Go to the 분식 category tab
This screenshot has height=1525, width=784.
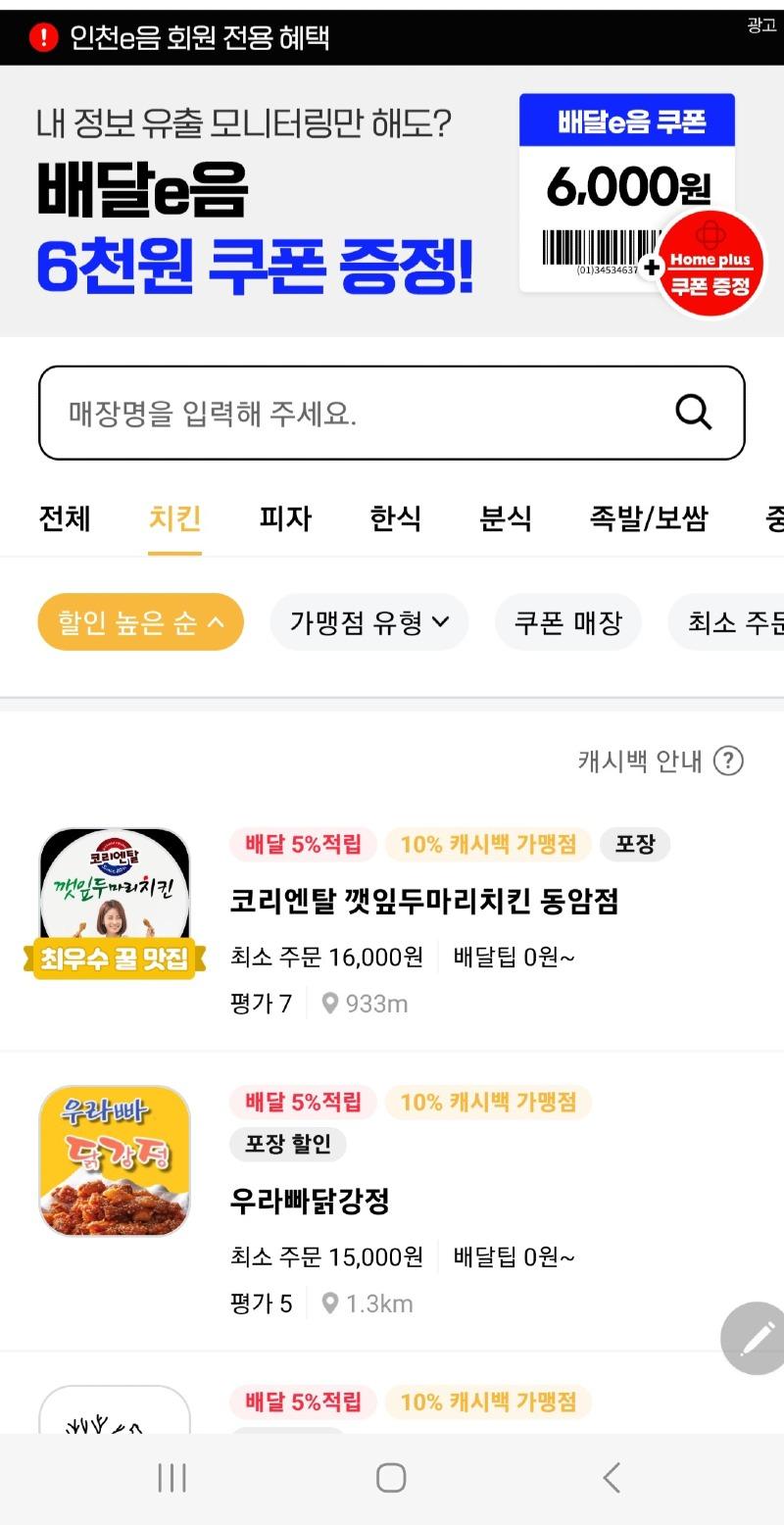click(505, 518)
